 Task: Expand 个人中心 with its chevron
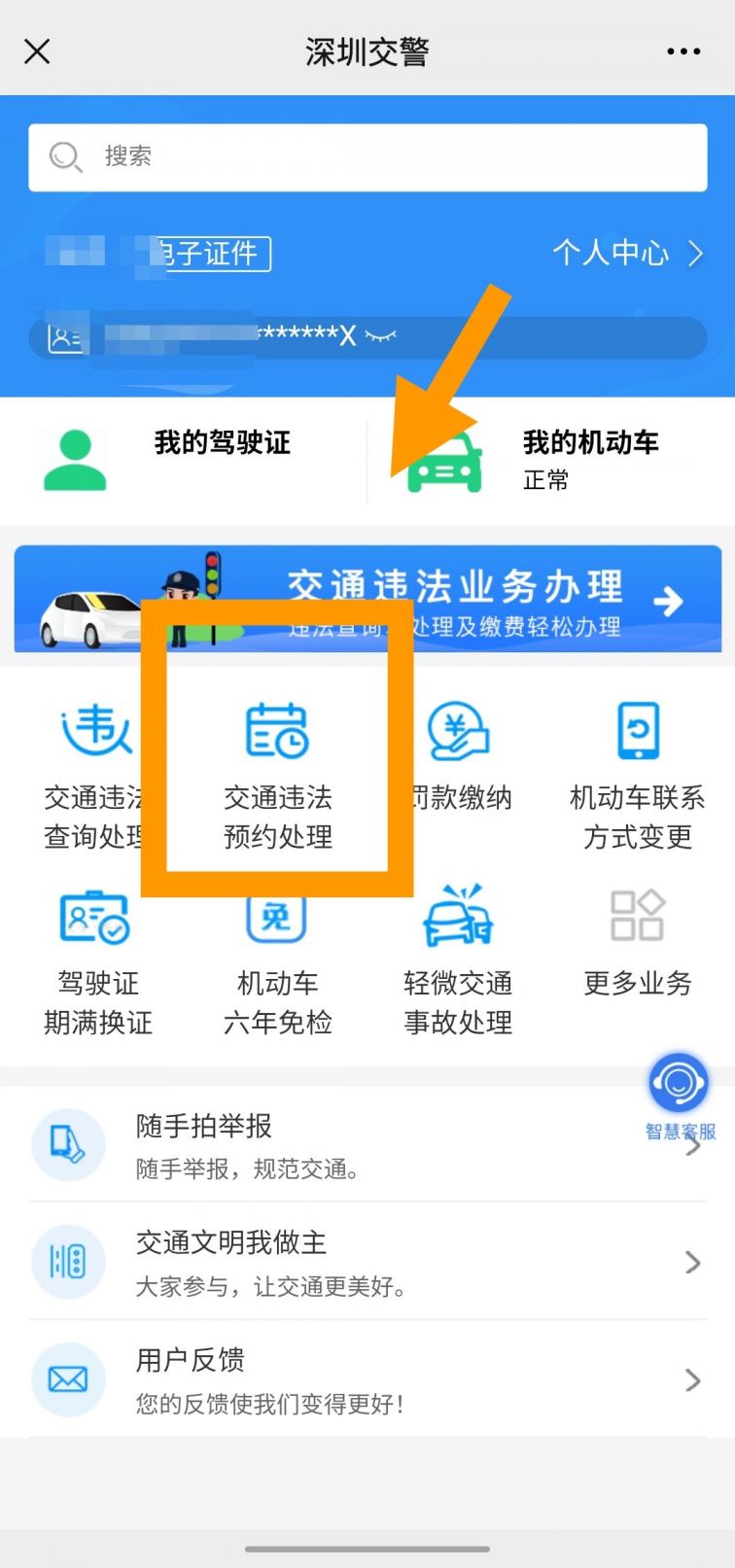click(x=696, y=254)
